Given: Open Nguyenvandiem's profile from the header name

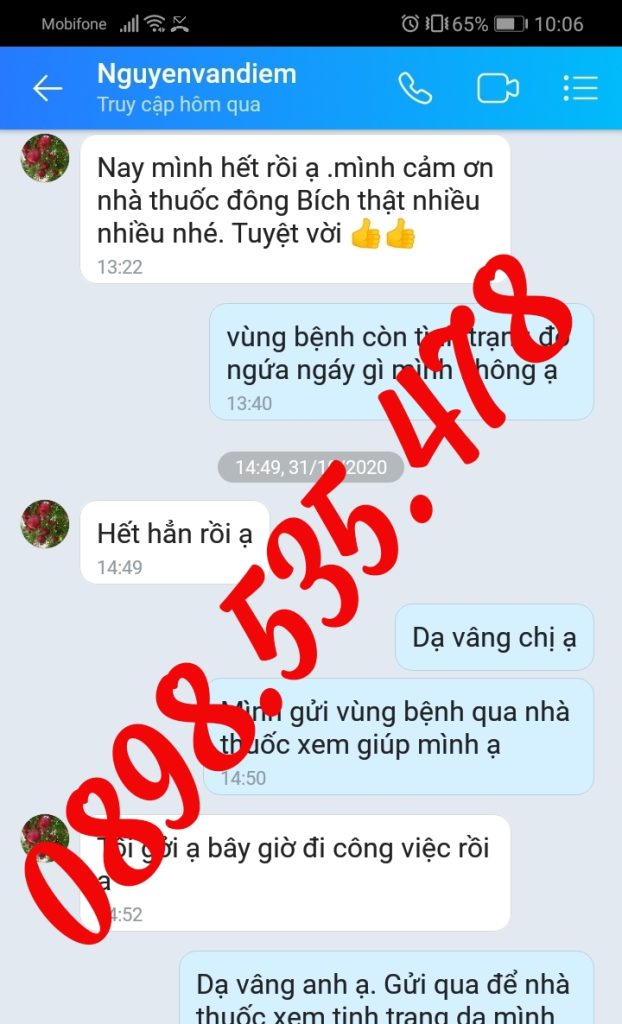Looking at the screenshot, I should click(196, 74).
